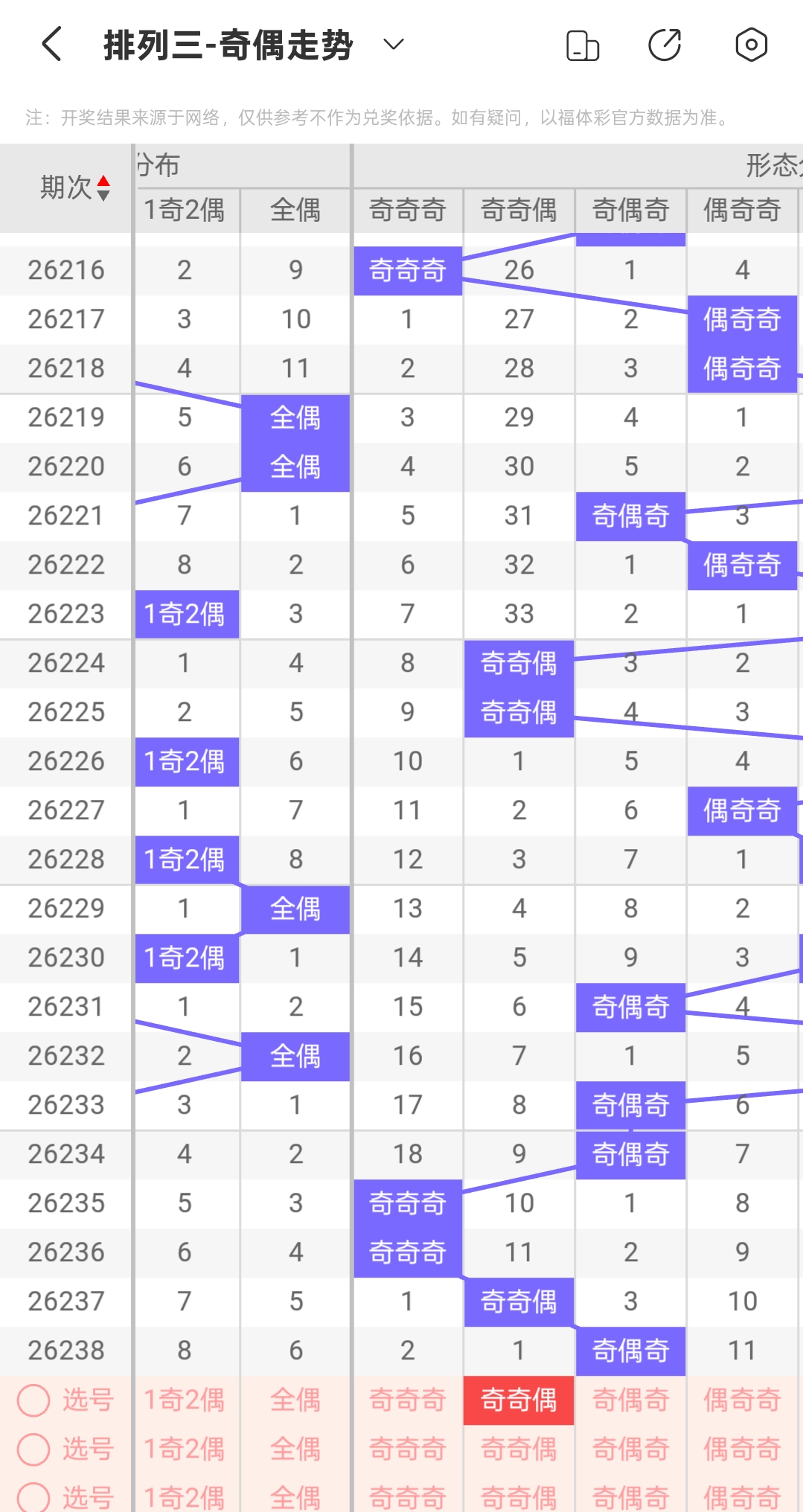Select the first 选号 row radio circle

(33, 1400)
